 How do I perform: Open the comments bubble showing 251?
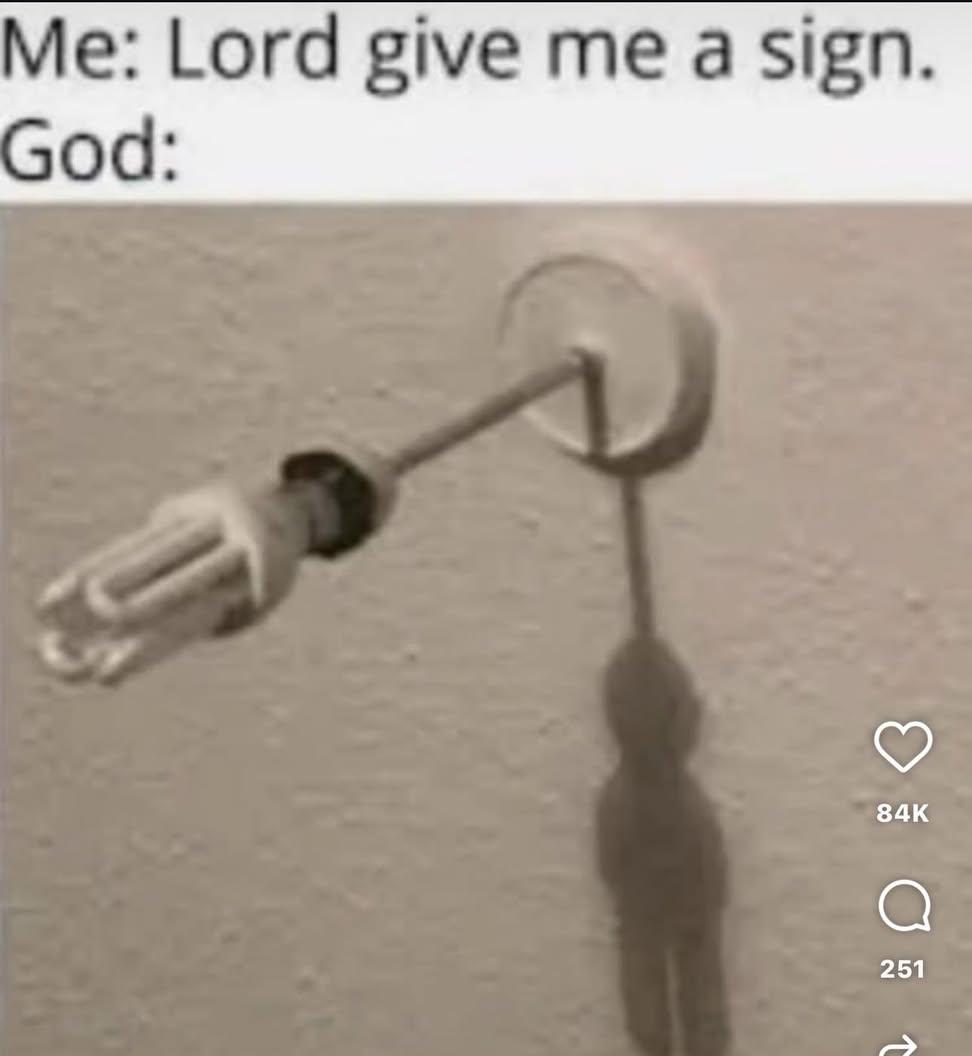tap(903, 909)
